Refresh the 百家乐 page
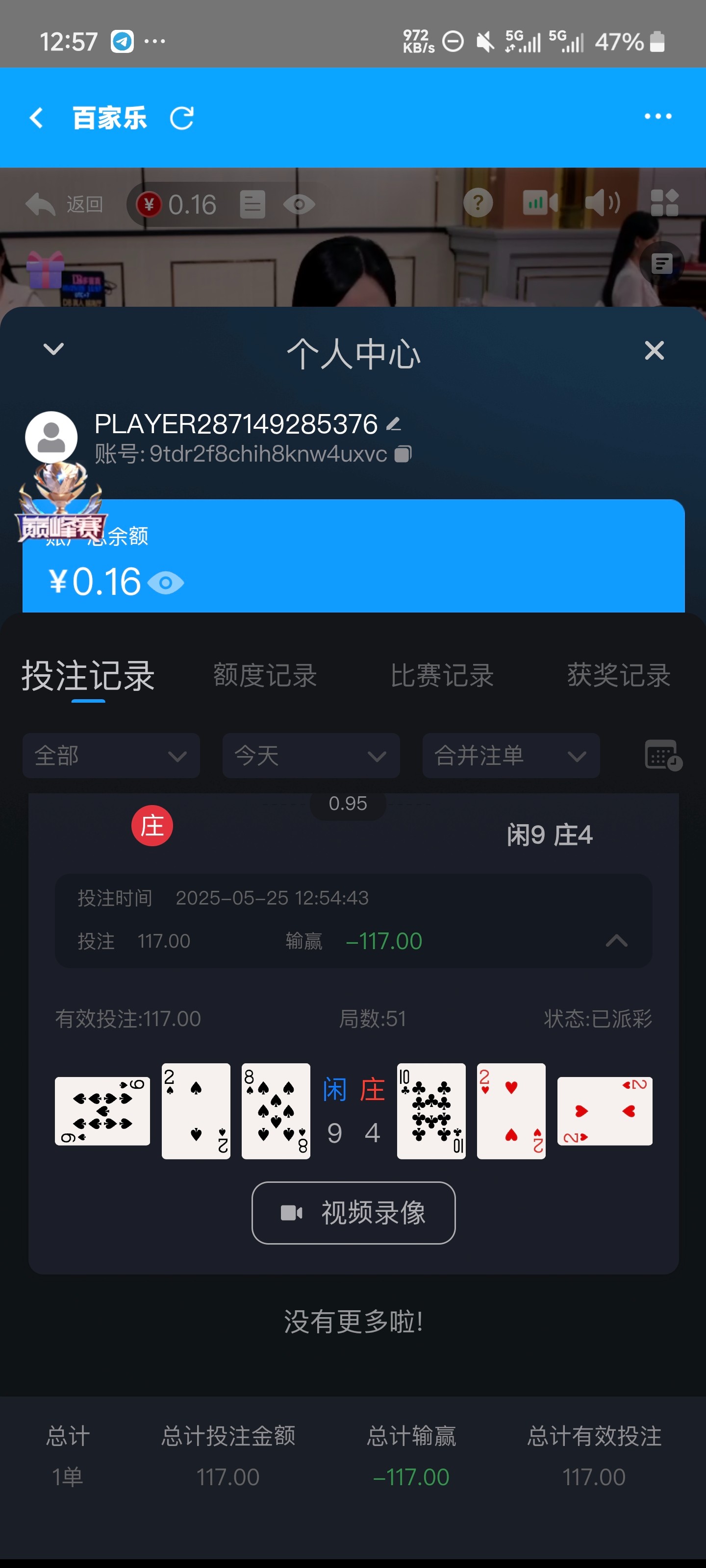Screen dimensions: 706x1568 point(181,118)
